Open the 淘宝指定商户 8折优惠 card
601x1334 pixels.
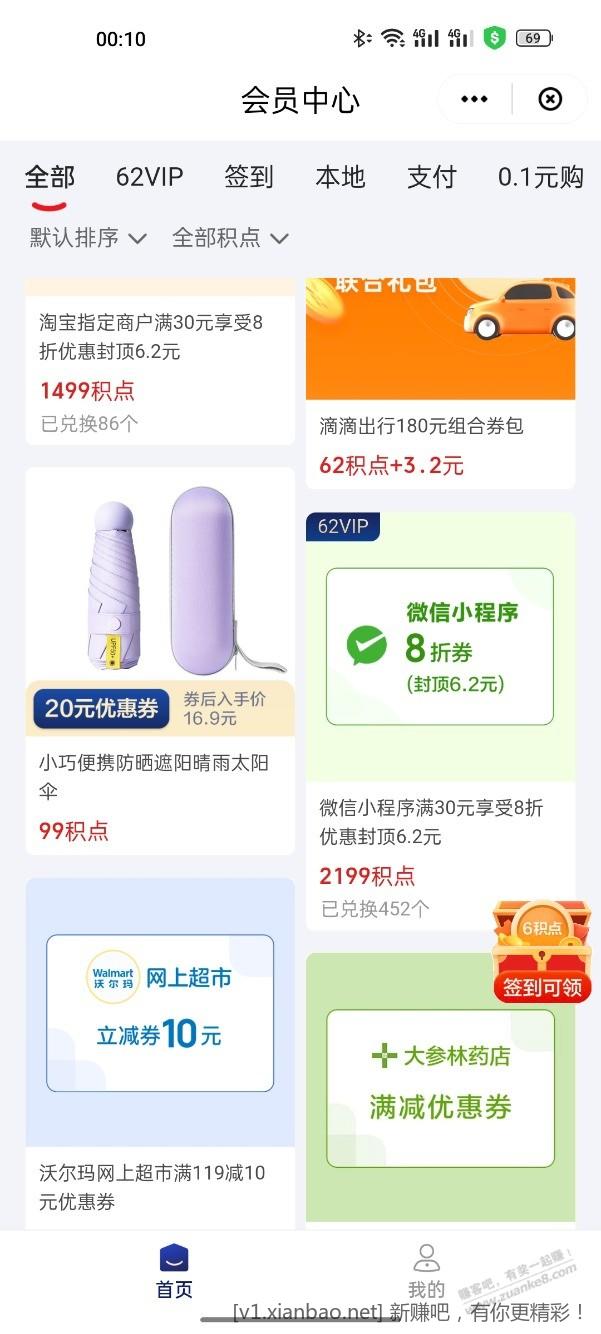pyautogui.click(x=160, y=360)
